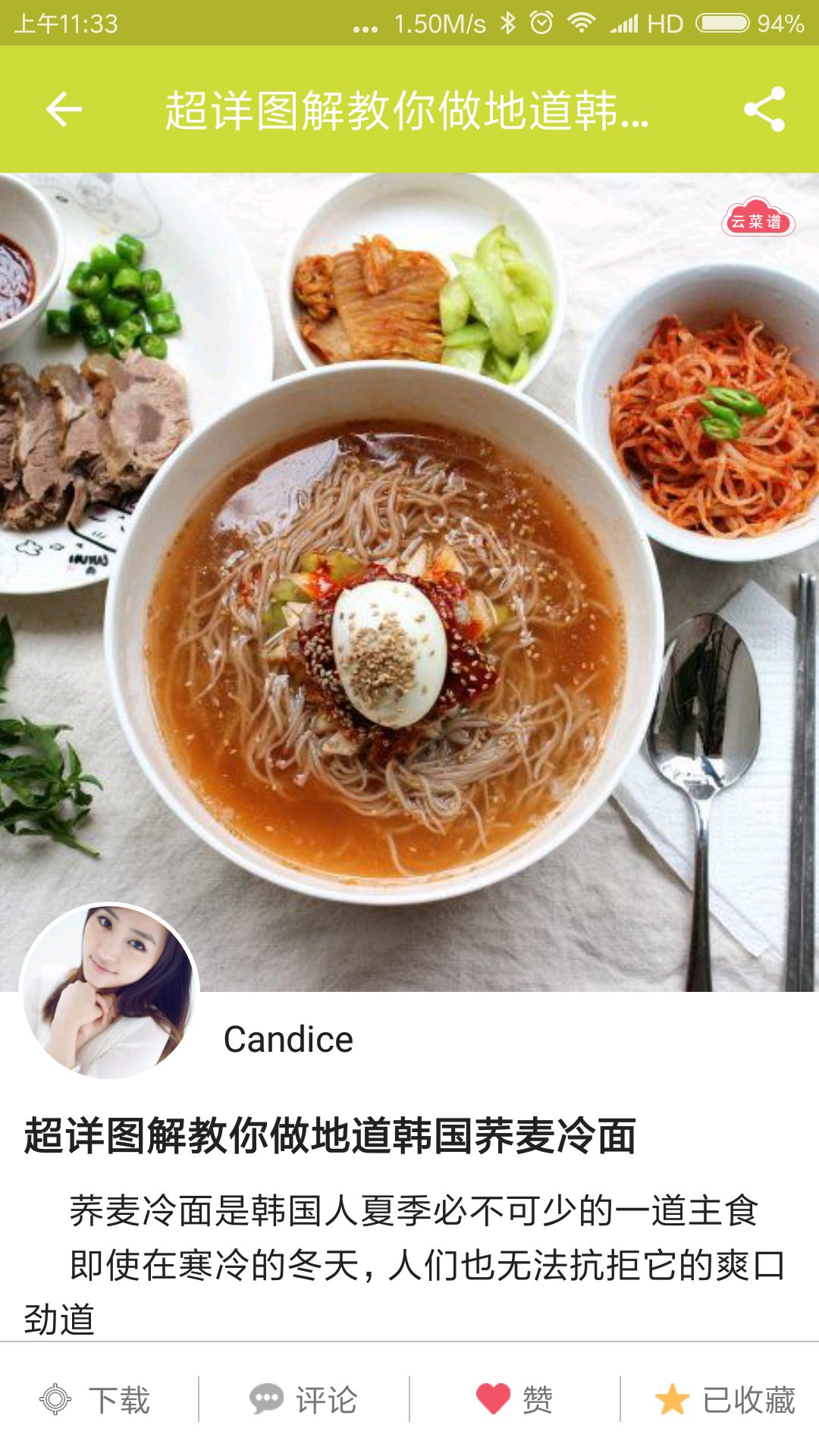
Task: Open Candice's profile avatar
Action: tap(109, 991)
